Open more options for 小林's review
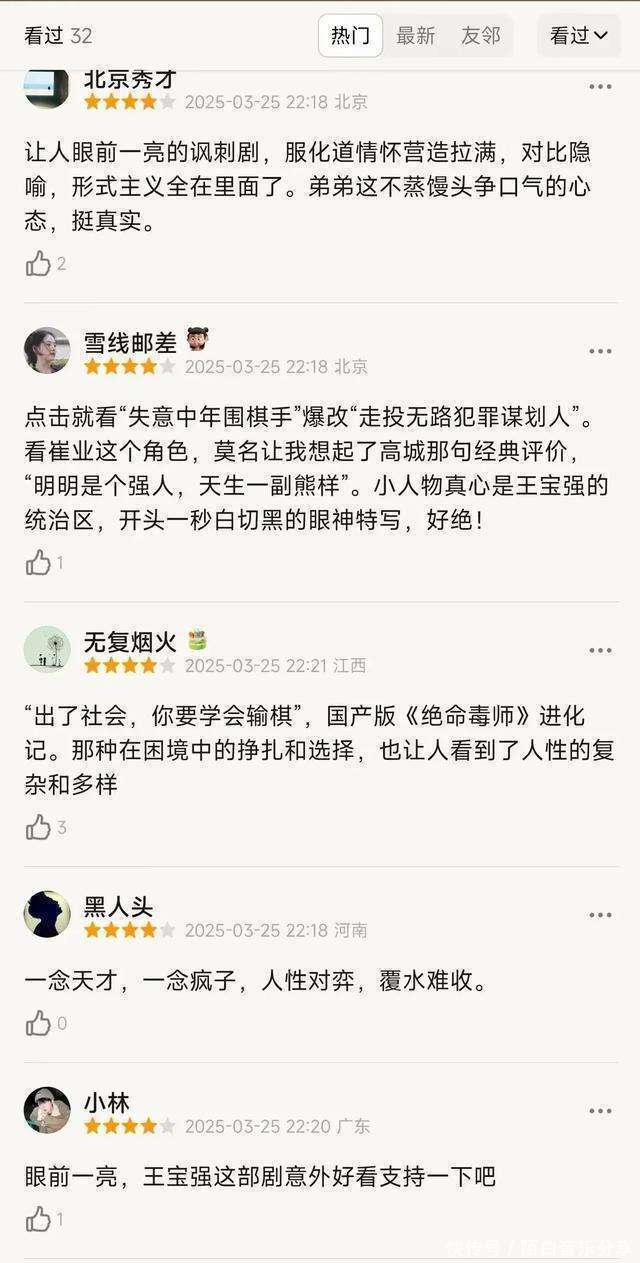 pyautogui.click(x=600, y=1111)
